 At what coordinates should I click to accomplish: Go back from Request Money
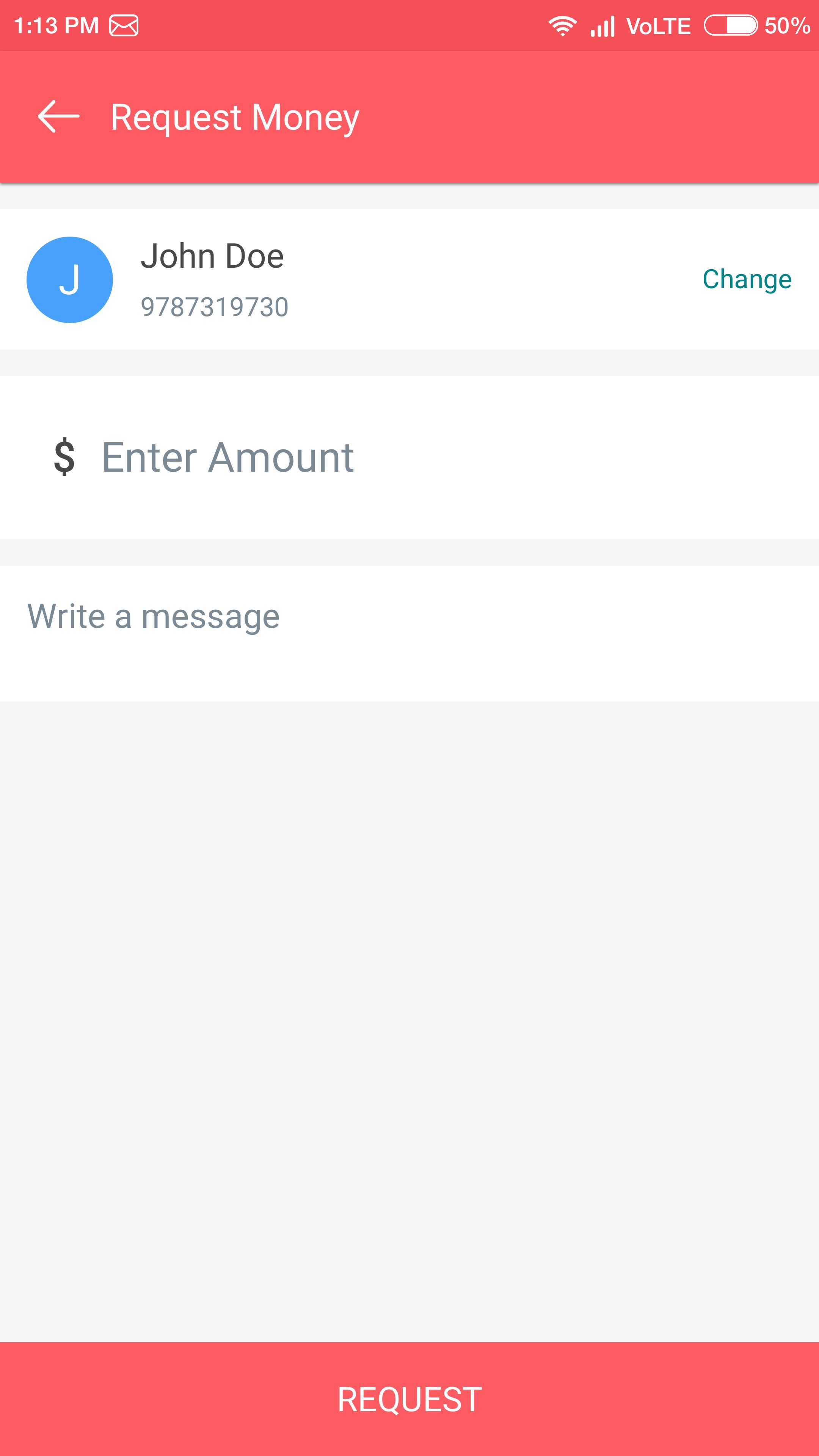tap(58, 116)
